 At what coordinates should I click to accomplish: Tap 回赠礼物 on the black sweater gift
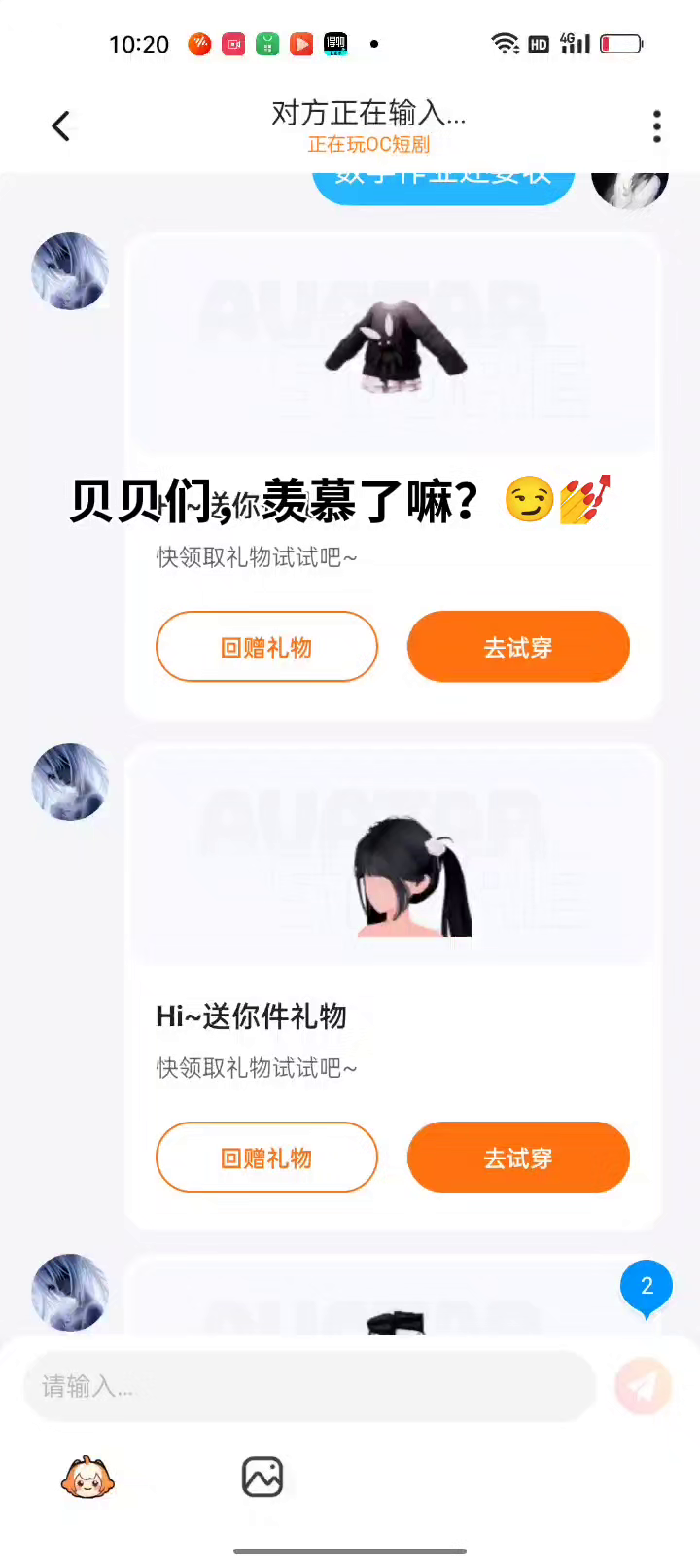coord(266,647)
